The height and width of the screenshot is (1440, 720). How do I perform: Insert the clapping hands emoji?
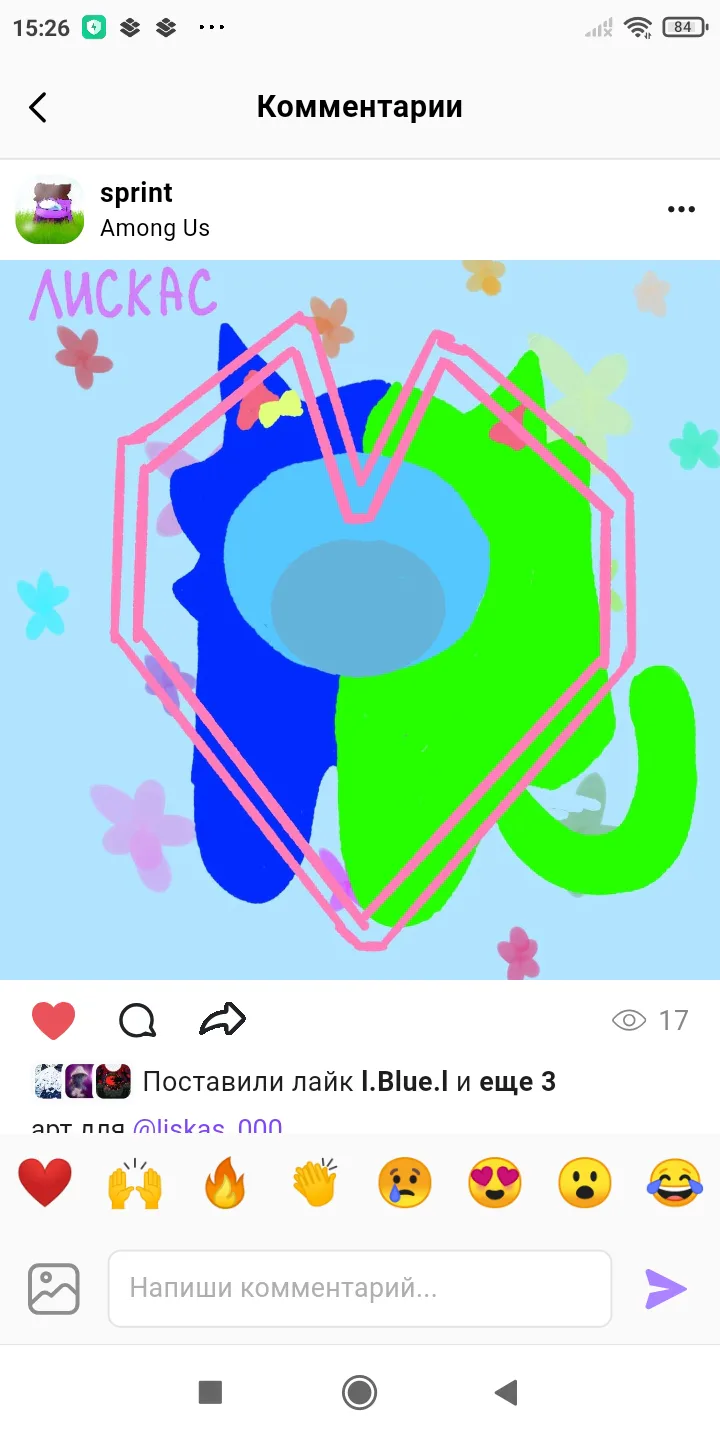315,1182
